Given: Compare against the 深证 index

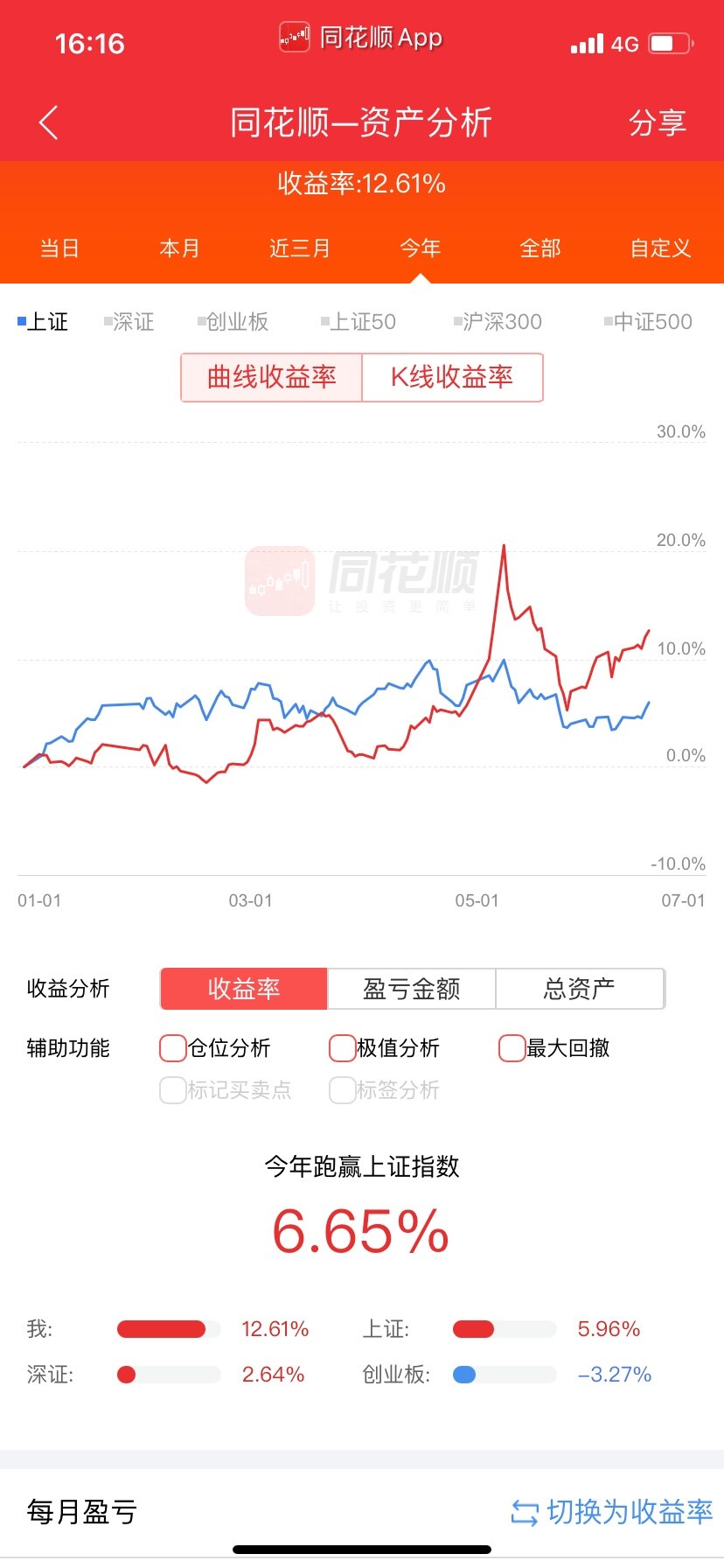Looking at the screenshot, I should tap(129, 322).
